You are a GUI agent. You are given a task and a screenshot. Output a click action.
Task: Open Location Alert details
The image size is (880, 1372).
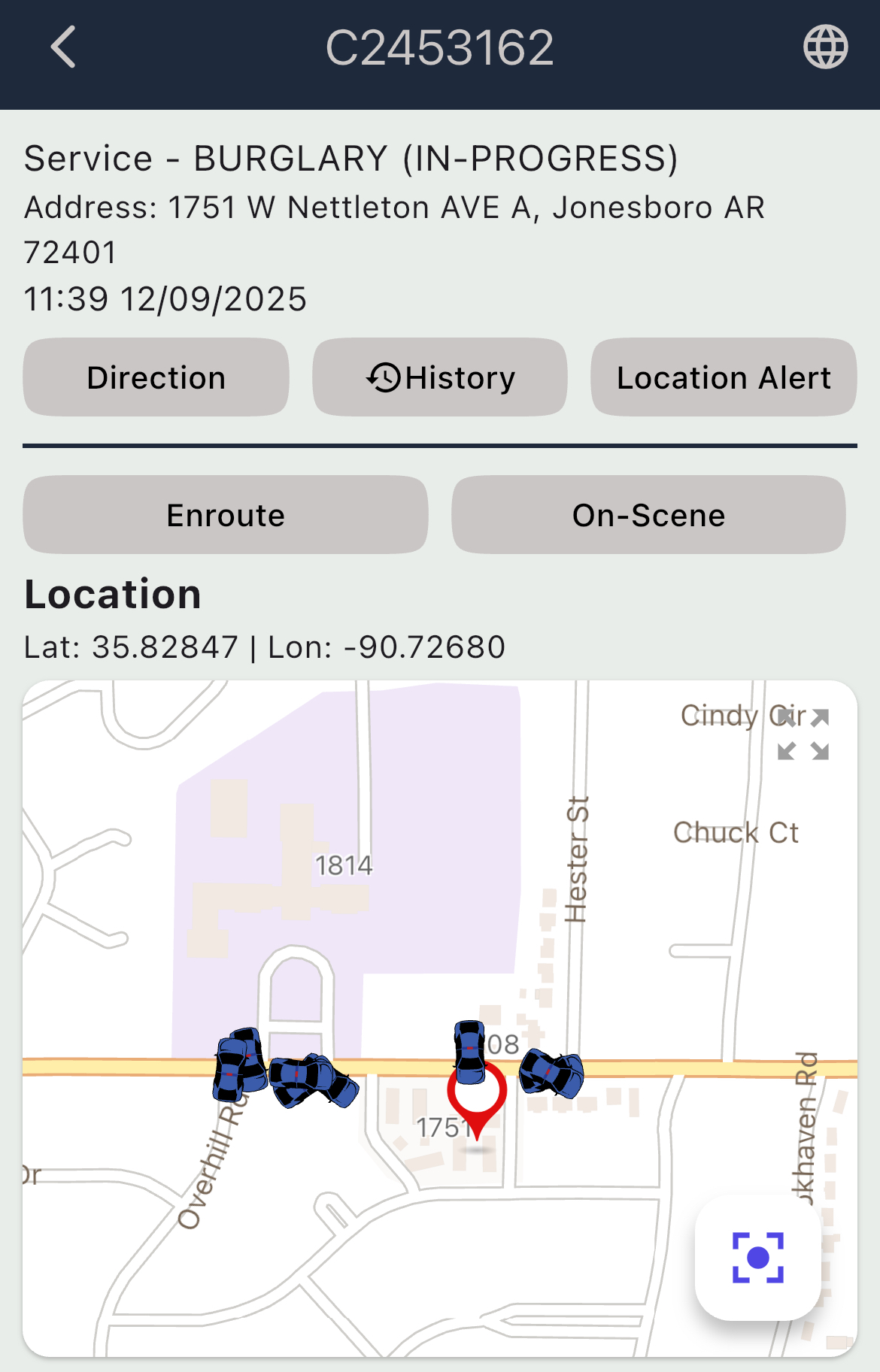pyautogui.click(x=724, y=377)
